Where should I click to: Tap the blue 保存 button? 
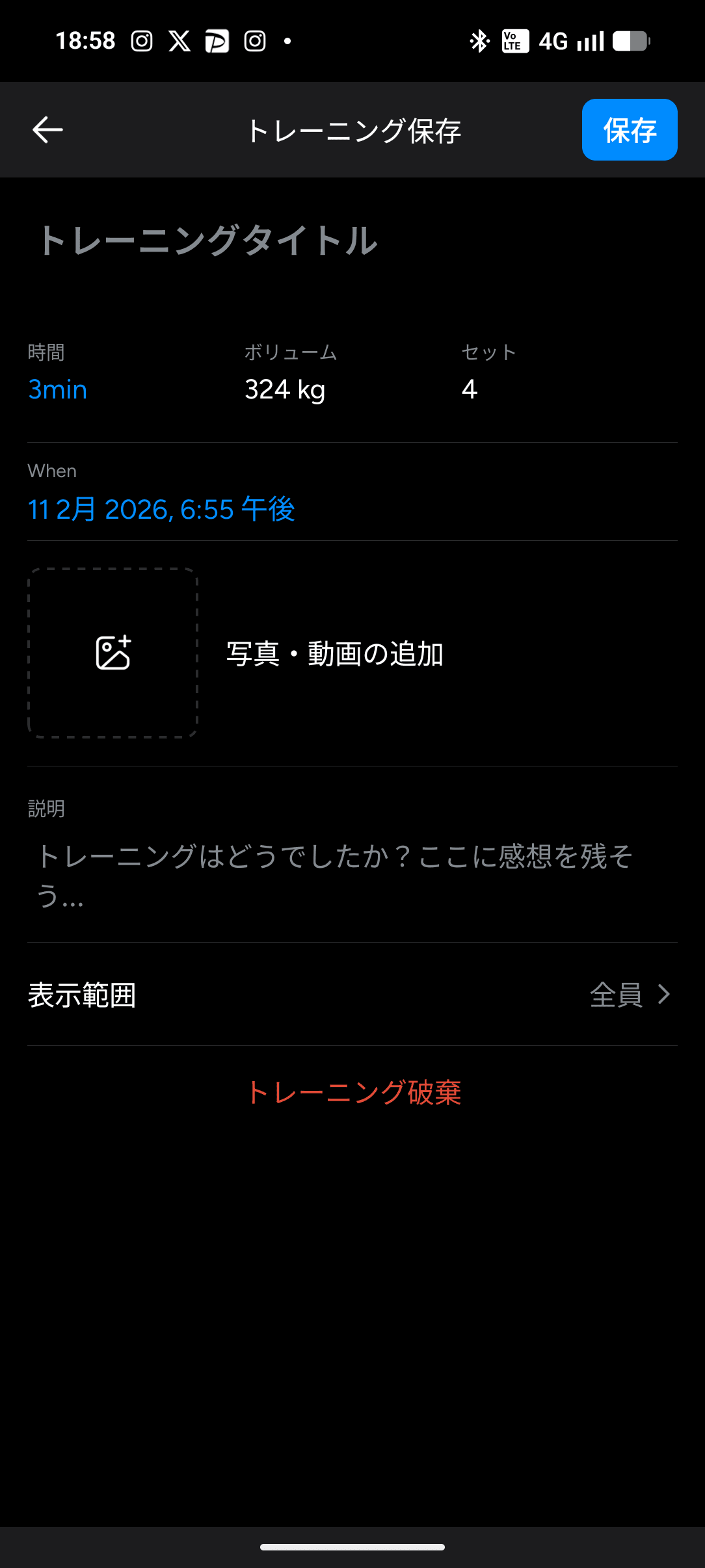[629, 130]
